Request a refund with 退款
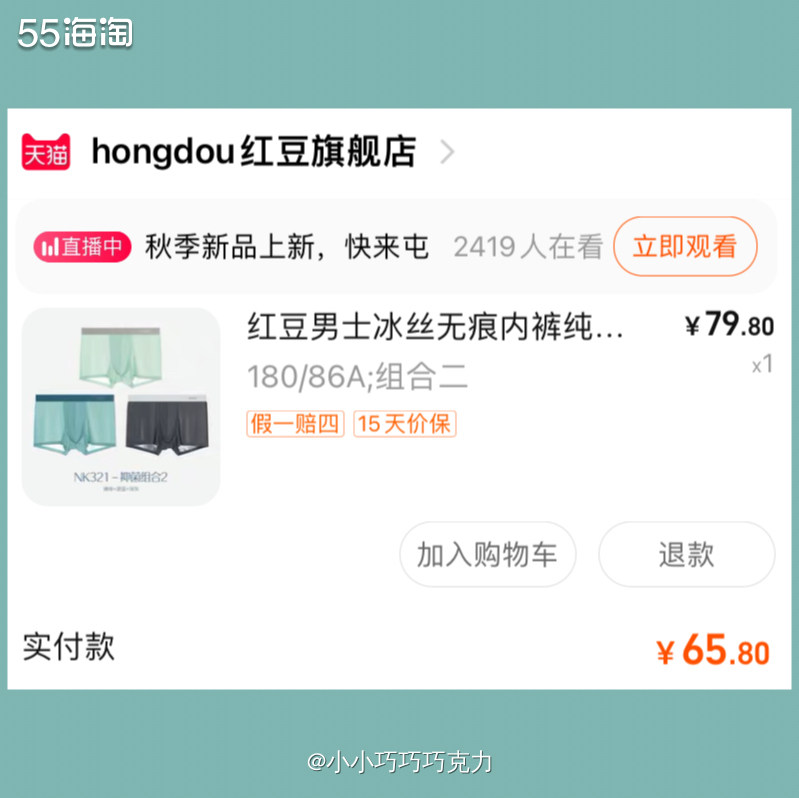This screenshot has width=799, height=798. (x=686, y=554)
